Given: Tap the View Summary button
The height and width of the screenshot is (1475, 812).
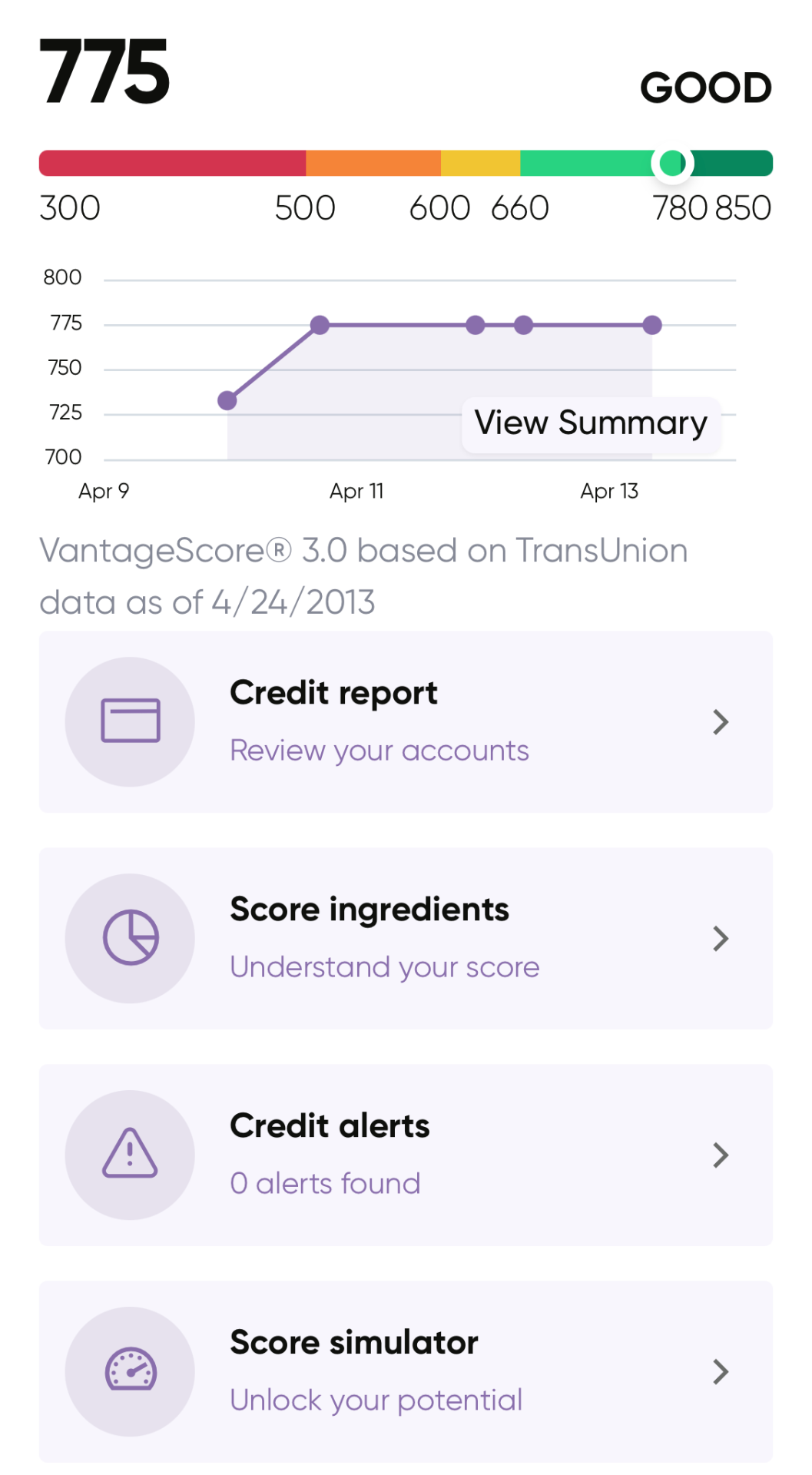Looking at the screenshot, I should click(x=590, y=424).
